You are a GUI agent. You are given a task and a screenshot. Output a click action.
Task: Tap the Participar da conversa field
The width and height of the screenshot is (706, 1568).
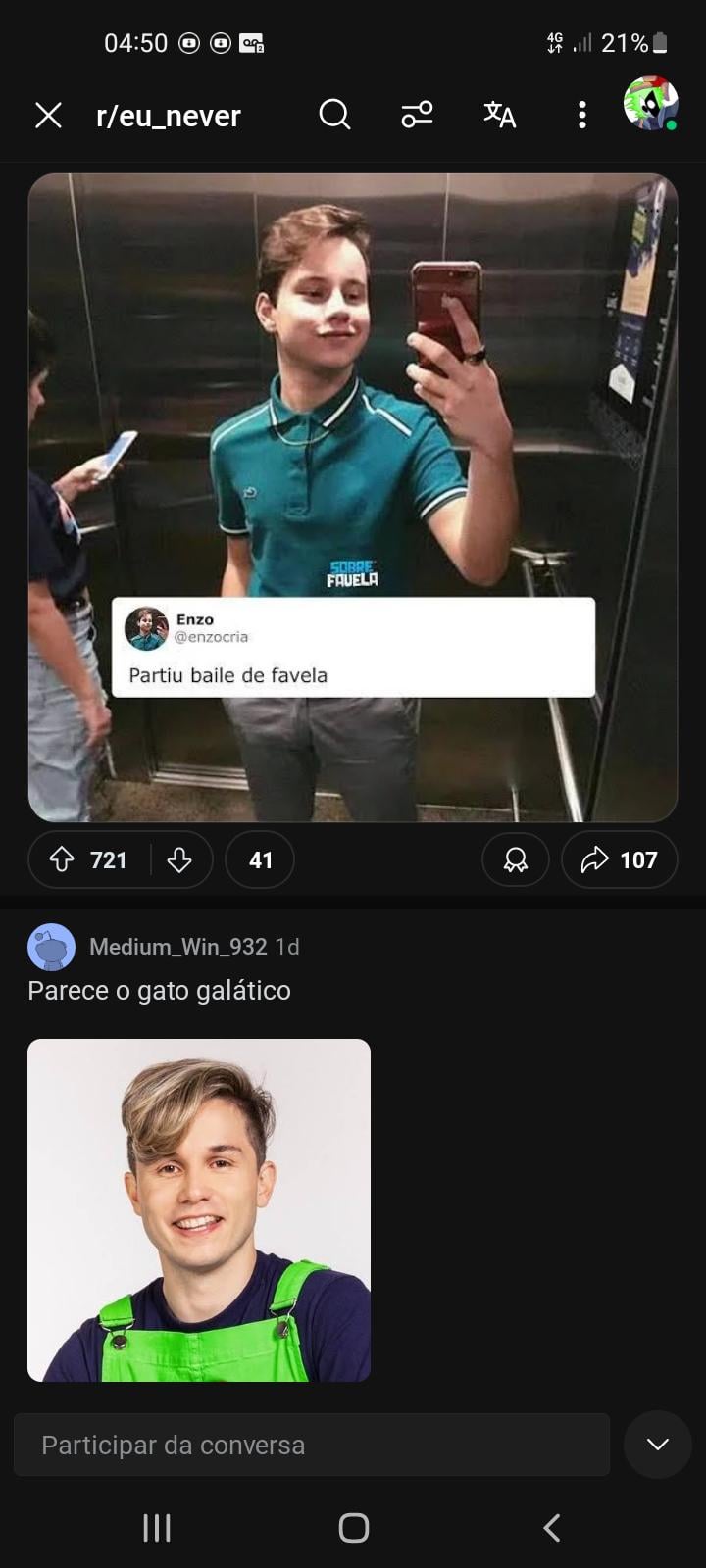[312, 1445]
